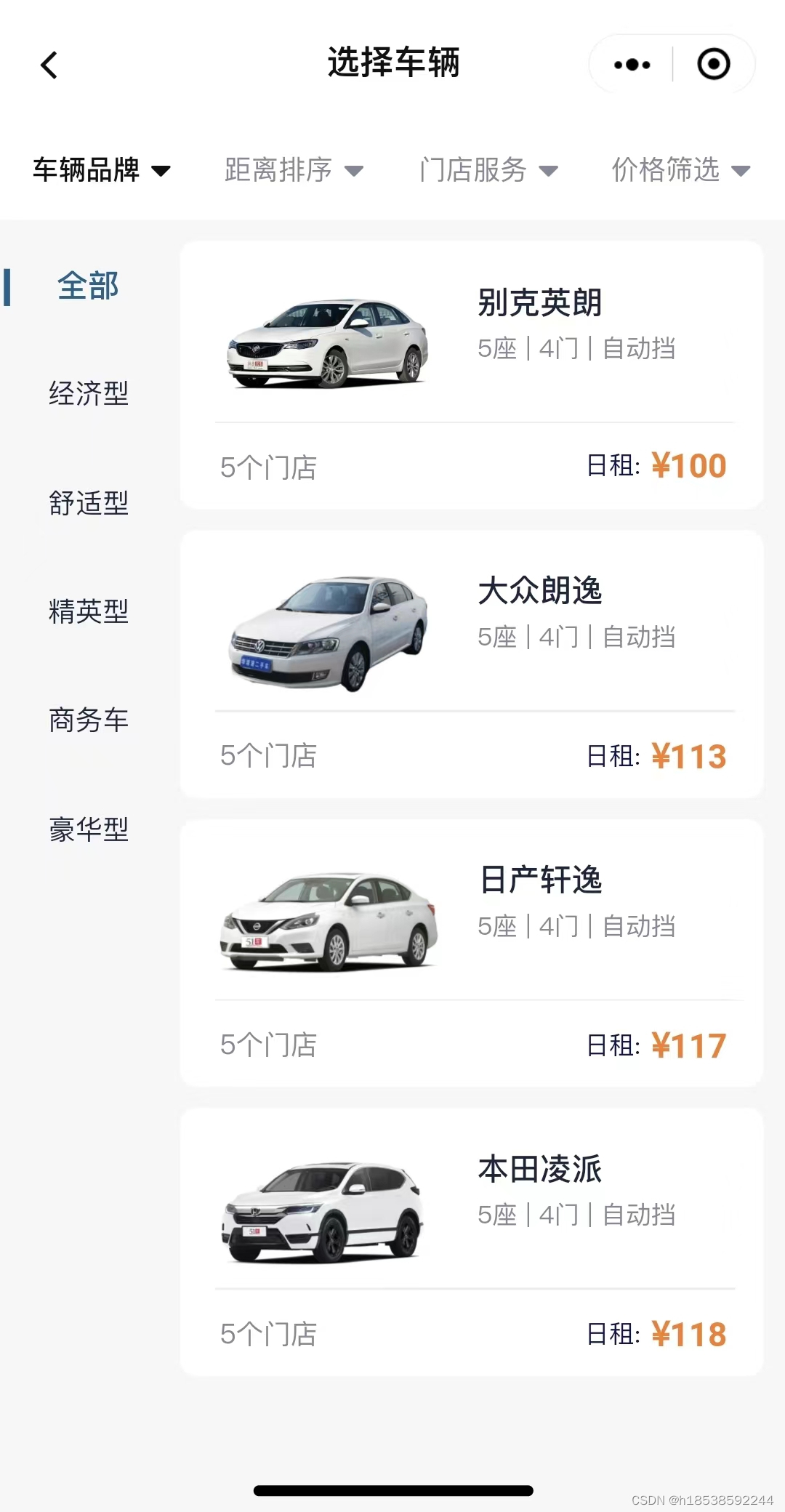785x1512 pixels.
Task: Select the 全部 category
Action: 88,286
